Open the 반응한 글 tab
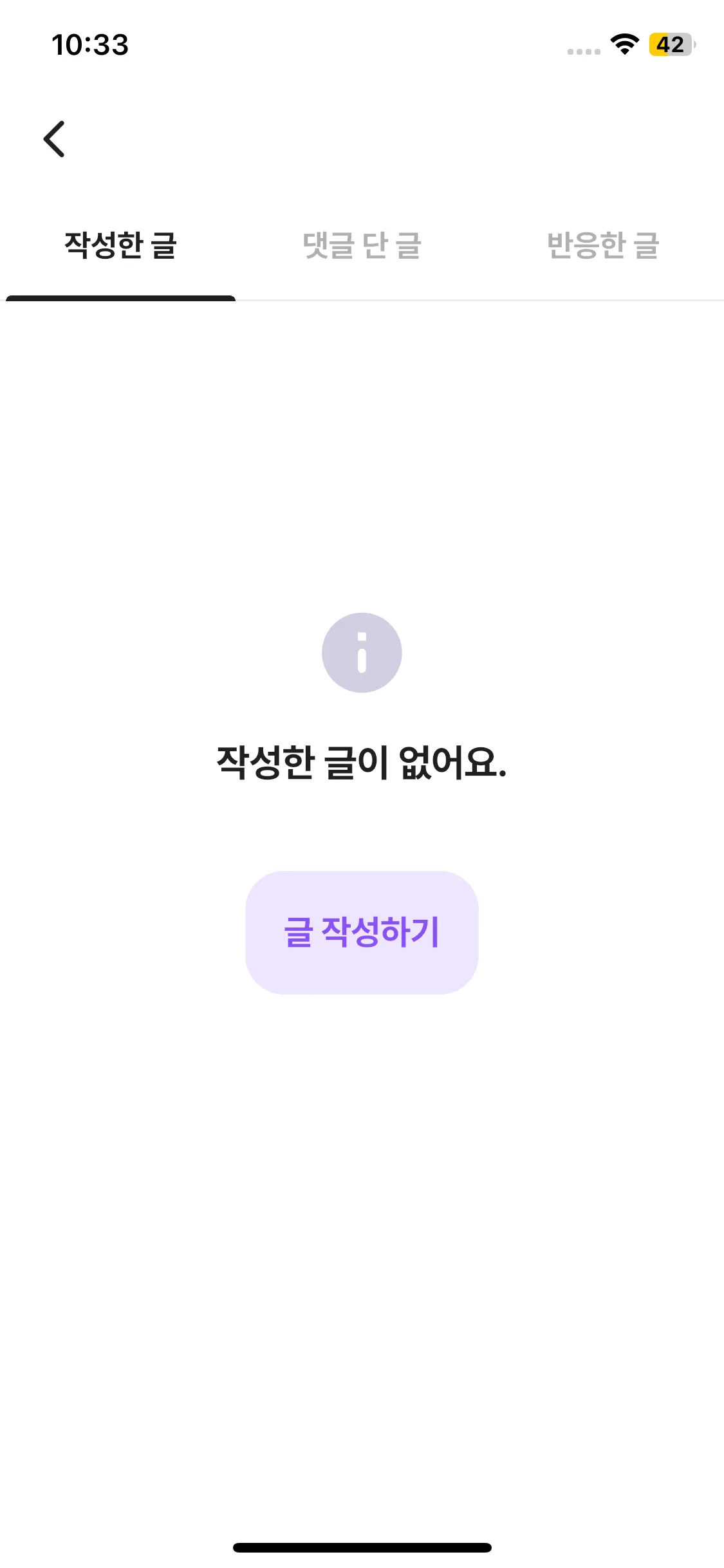 point(603,245)
